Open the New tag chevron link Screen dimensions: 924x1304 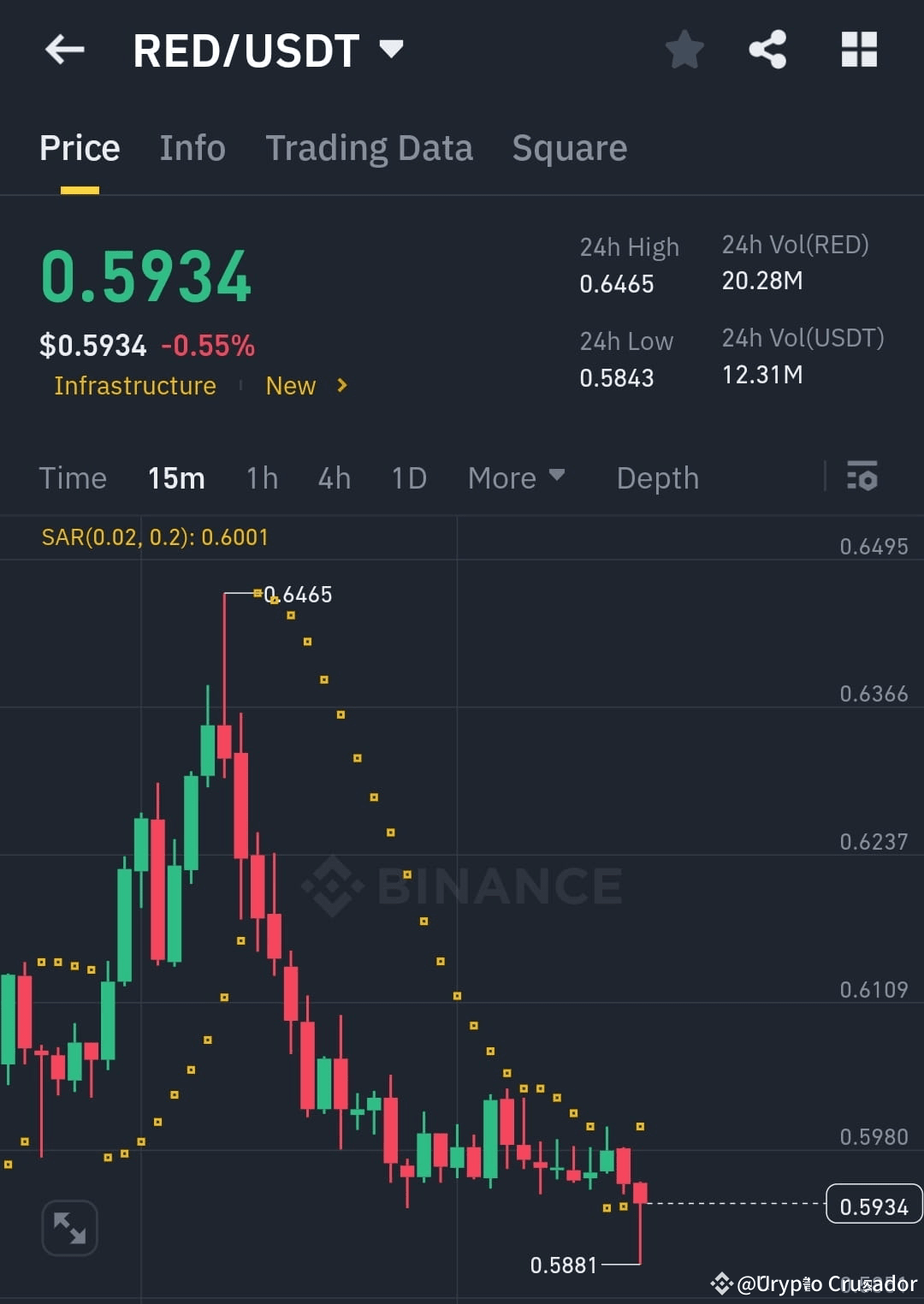tap(340, 386)
